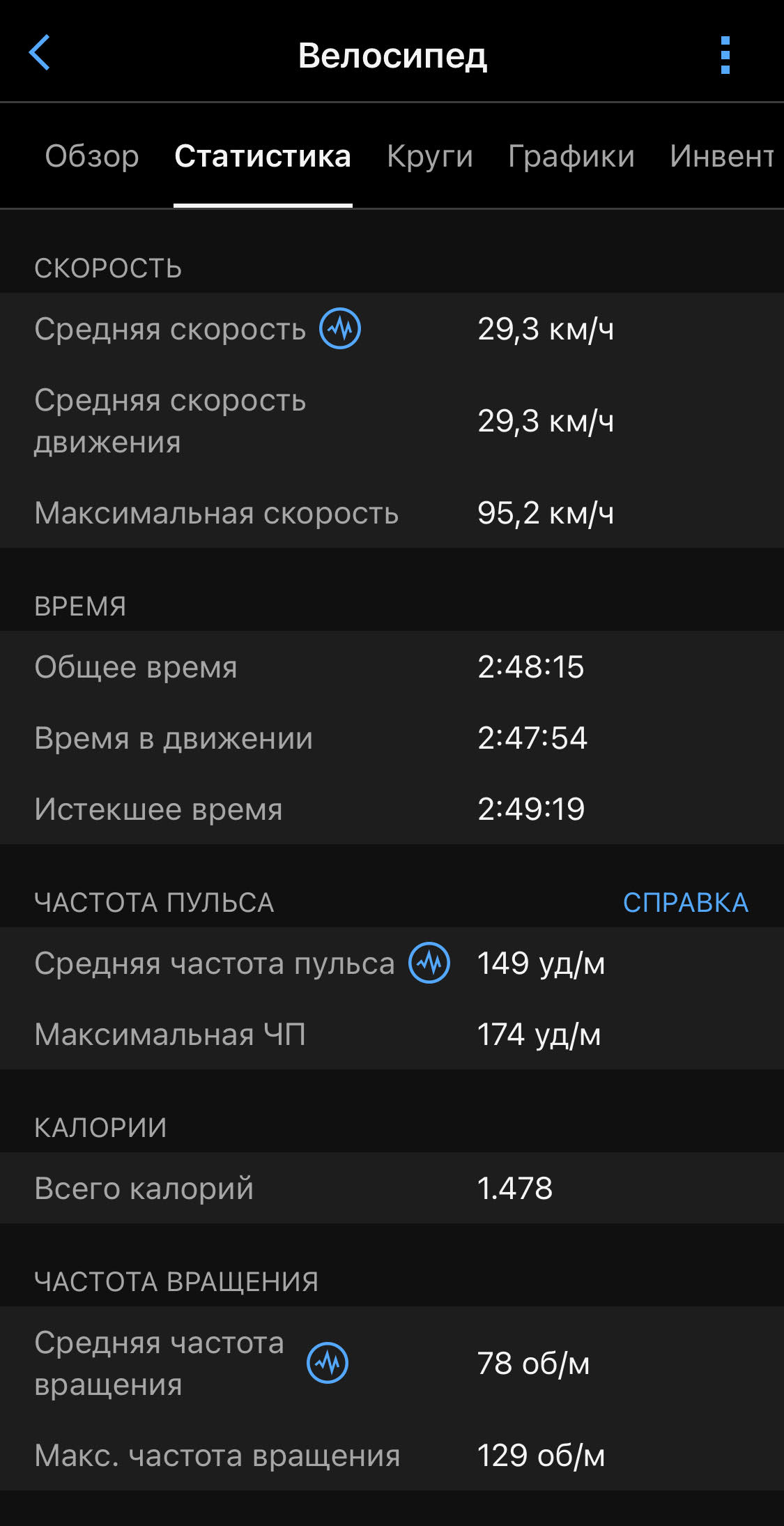The height and width of the screenshot is (1526, 784).
Task: Open the Инвентарь tab
Action: 721,156
